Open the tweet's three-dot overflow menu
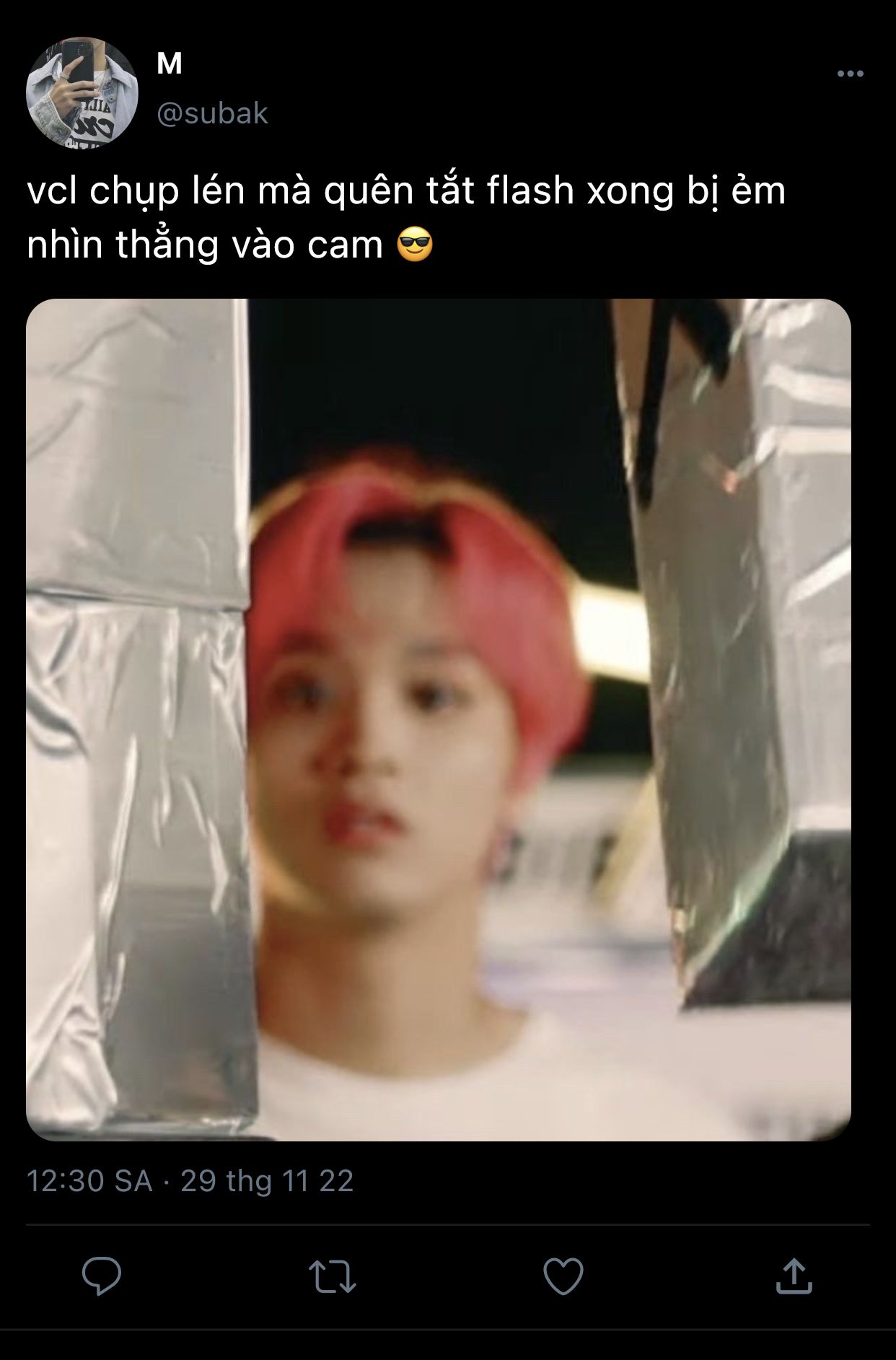Image resolution: width=896 pixels, height=1360 pixels. (850, 74)
